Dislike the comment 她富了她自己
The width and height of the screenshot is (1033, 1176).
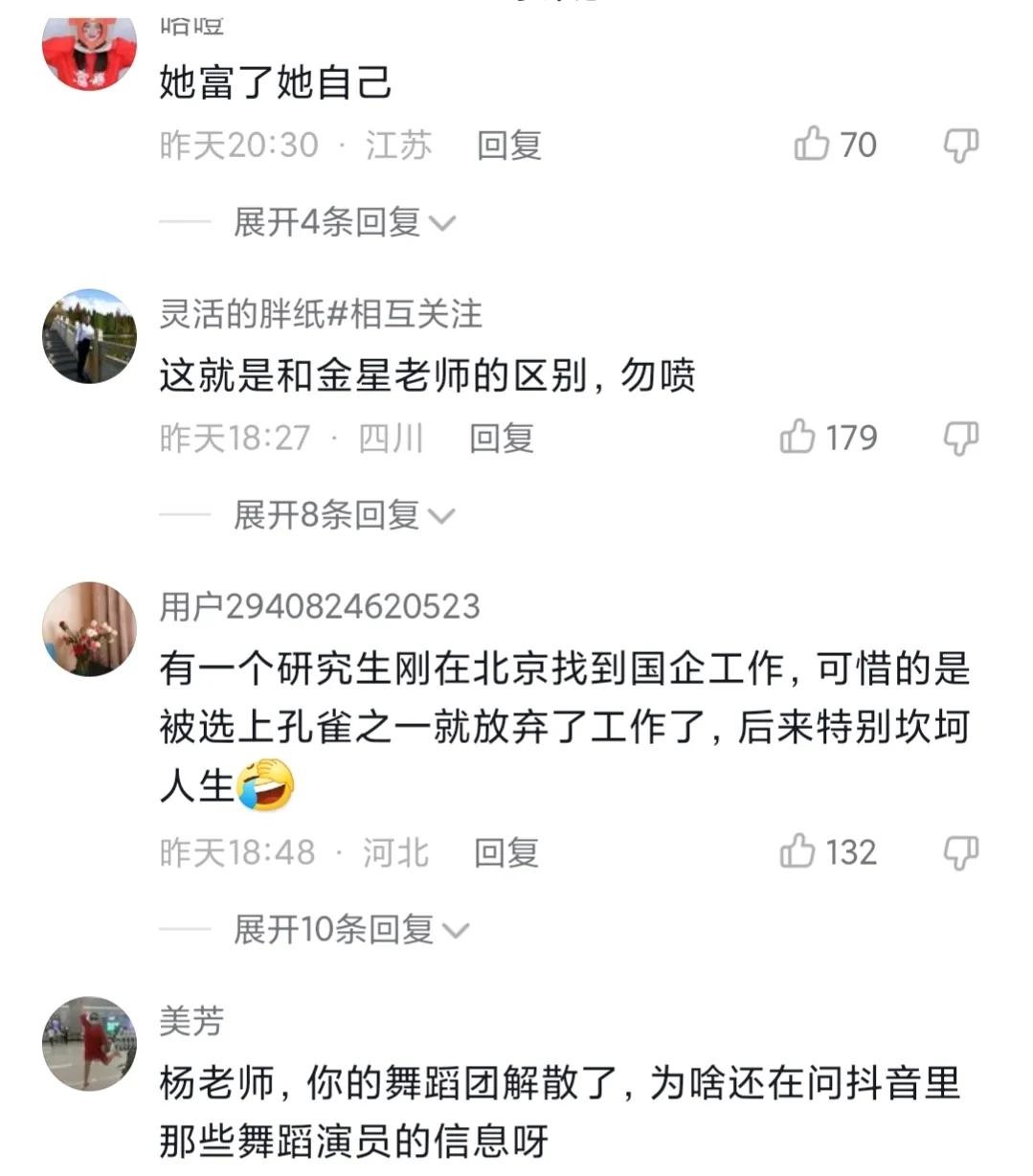(960, 145)
